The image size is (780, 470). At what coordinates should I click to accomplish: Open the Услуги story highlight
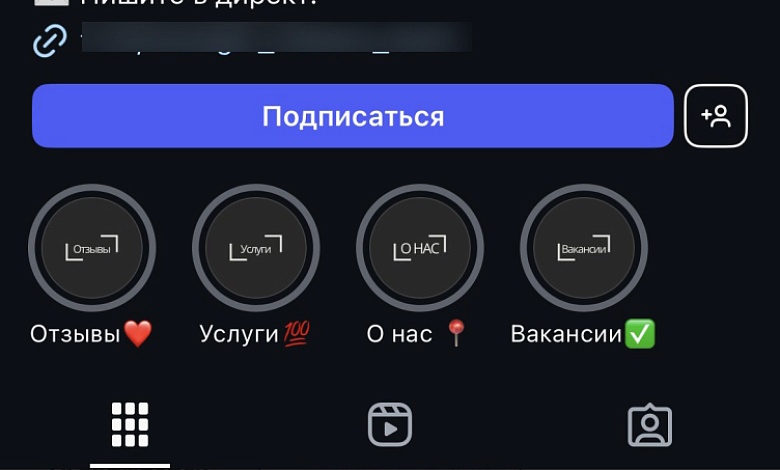click(256, 248)
